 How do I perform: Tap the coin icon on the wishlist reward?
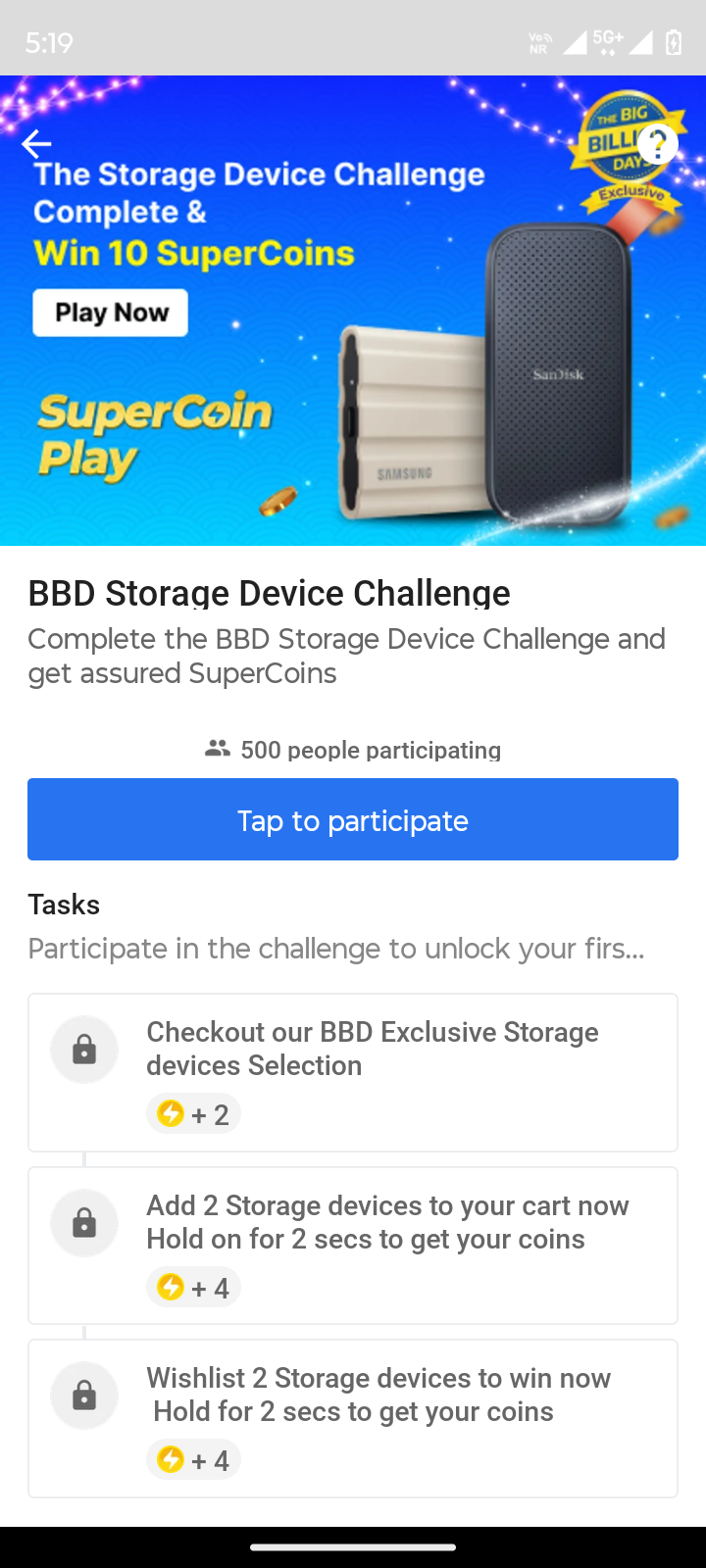(171, 1459)
